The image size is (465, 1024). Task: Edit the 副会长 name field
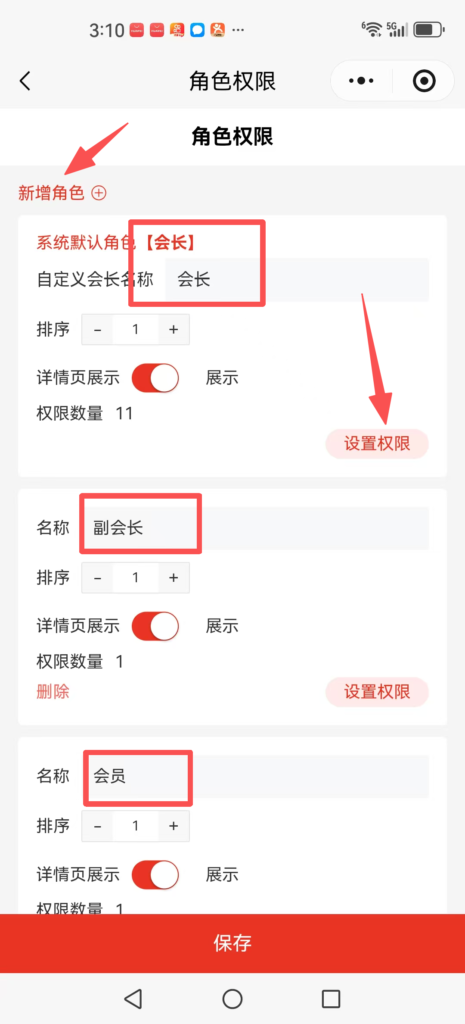pos(255,528)
